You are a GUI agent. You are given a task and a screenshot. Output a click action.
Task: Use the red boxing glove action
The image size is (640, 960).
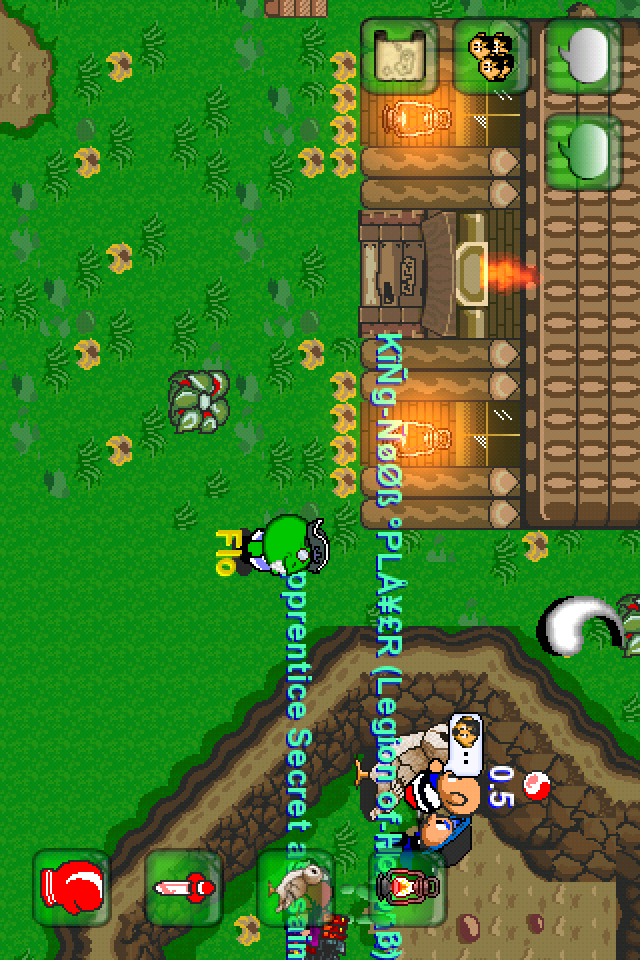pyautogui.click(x=71, y=887)
